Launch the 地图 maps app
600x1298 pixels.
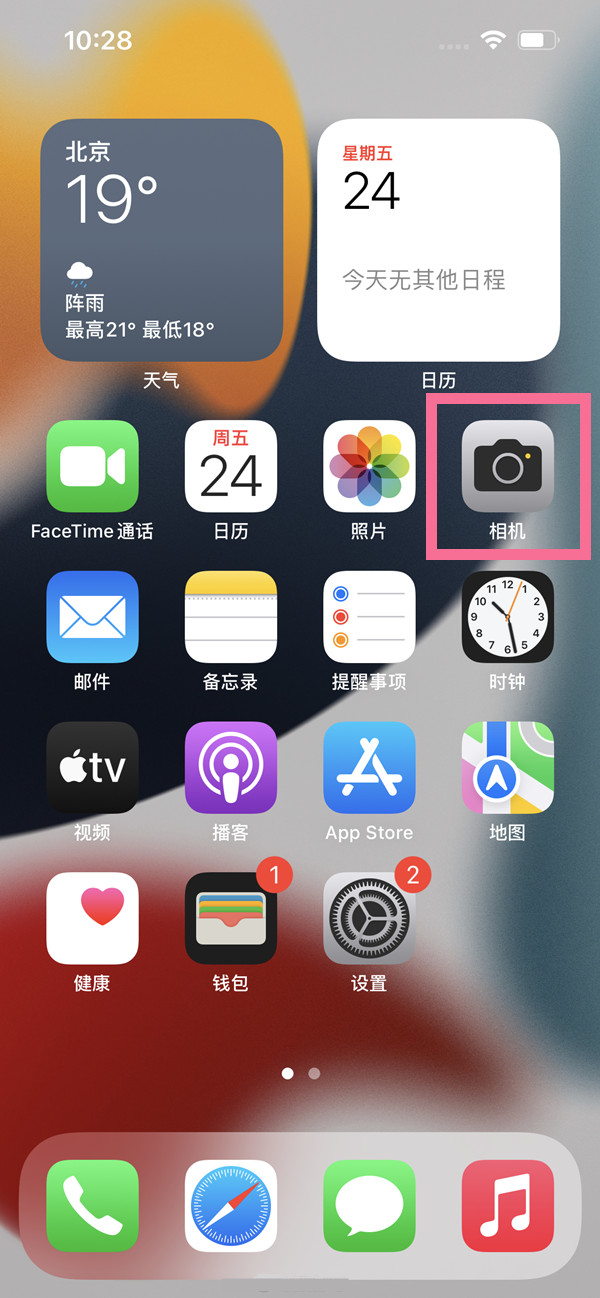pyautogui.click(x=507, y=767)
